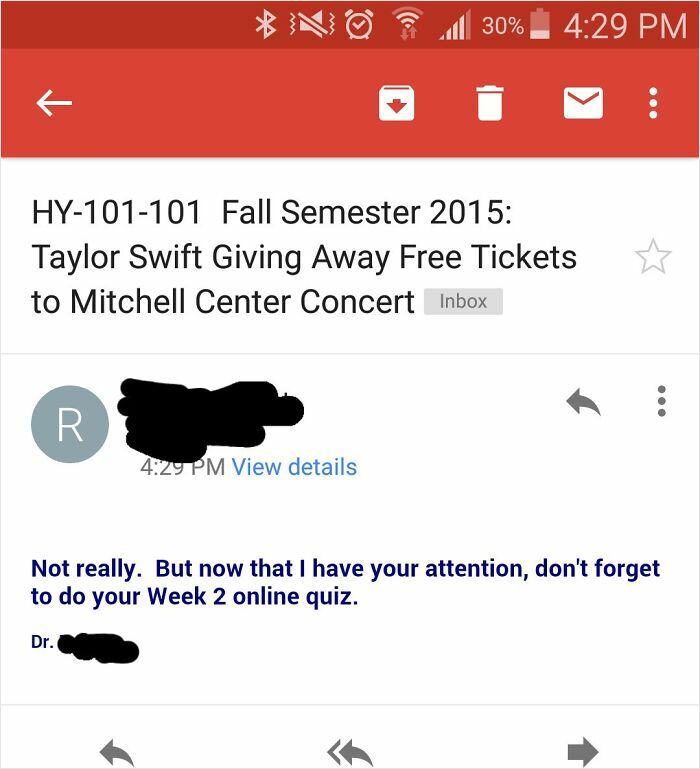
Task: Open the sender's R avatar
Action: (69, 424)
